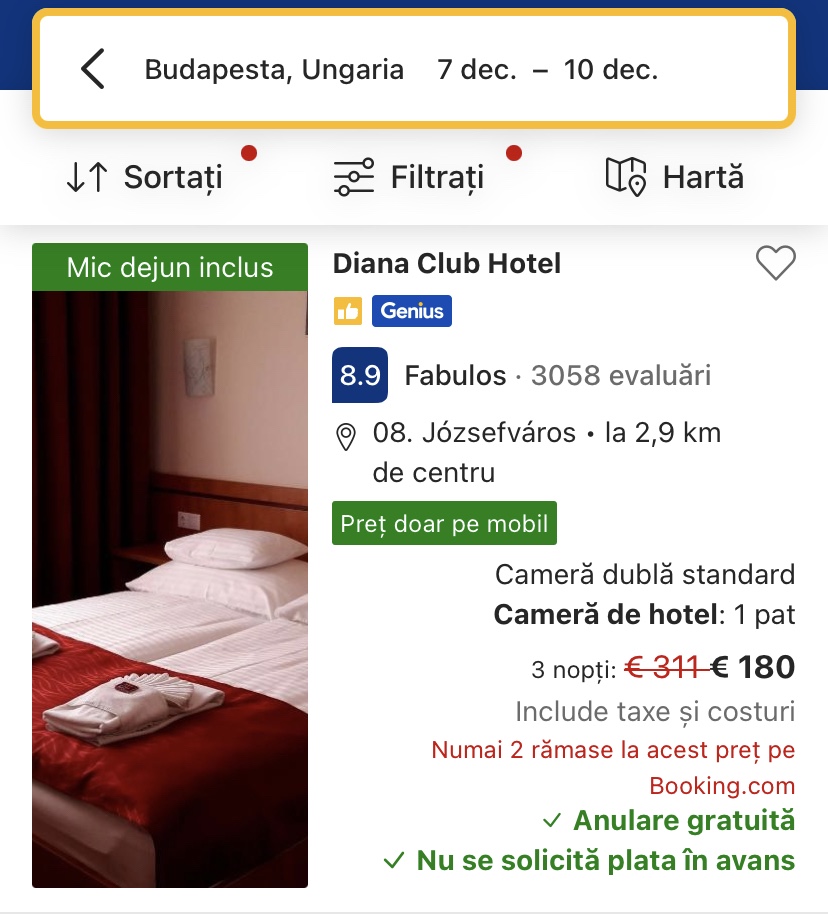Screen dimensions: 828x915
Task: Show results on the Hartă map
Action: (676, 178)
